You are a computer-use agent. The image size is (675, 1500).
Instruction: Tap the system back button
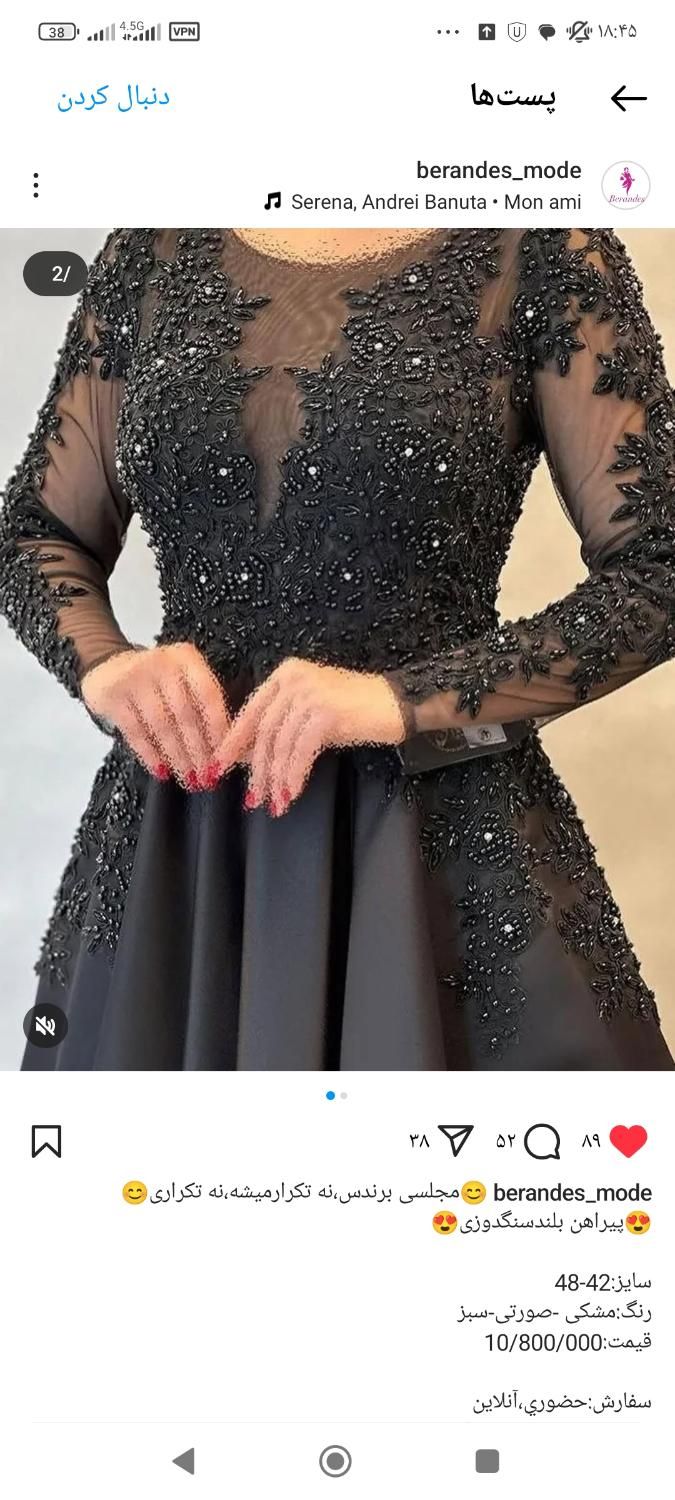[x=183, y=1461]
